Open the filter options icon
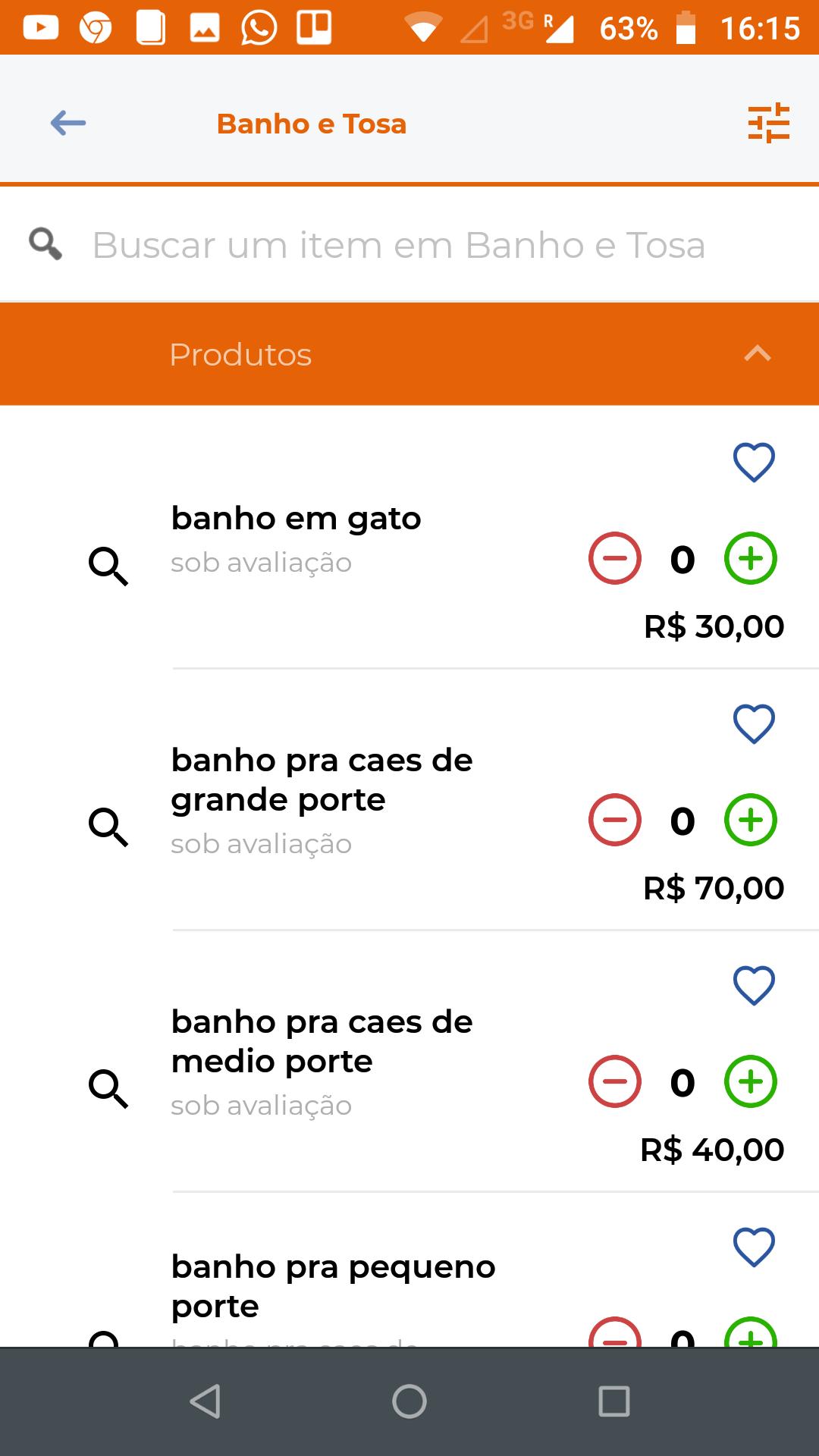819x1456 pixels. 768,123
